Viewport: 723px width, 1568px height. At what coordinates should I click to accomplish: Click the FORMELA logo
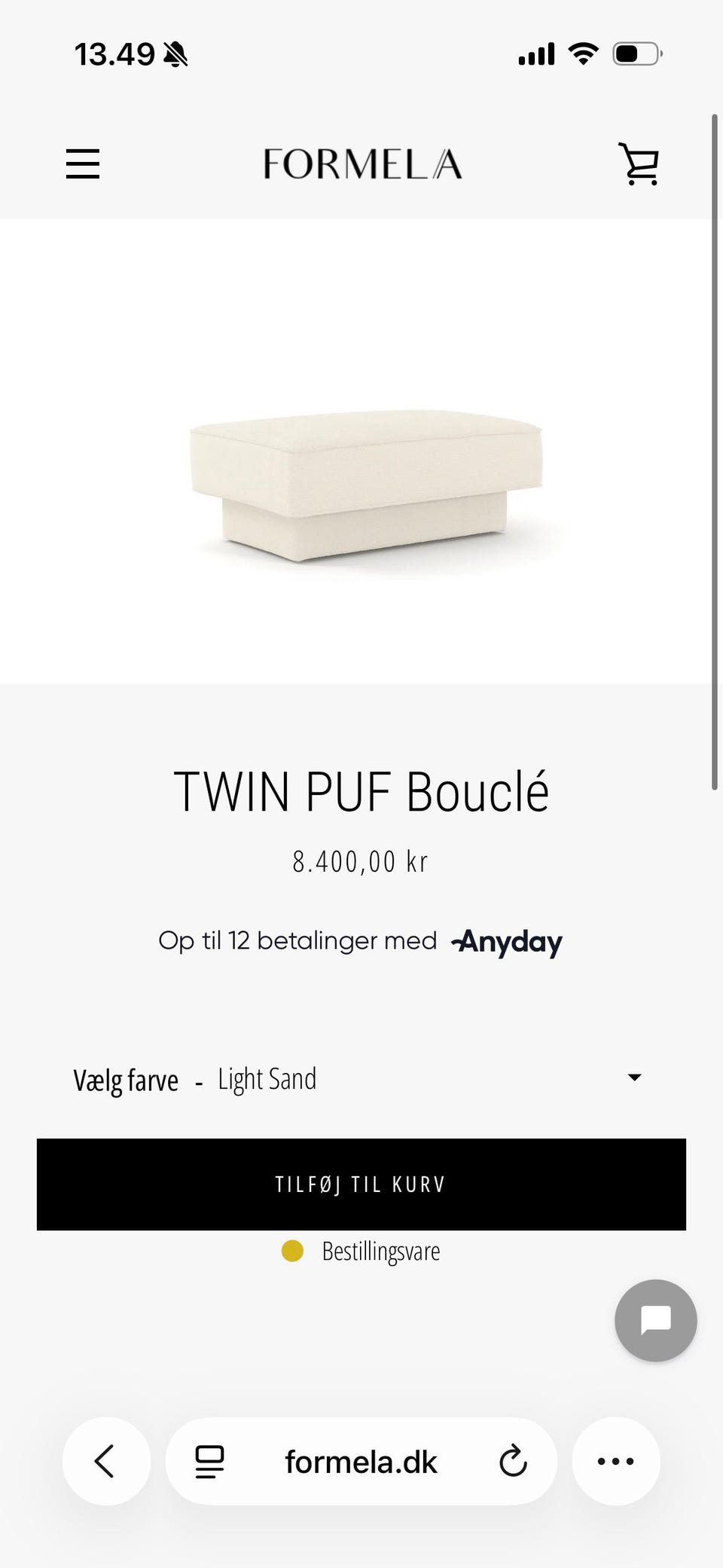(361, 164)
